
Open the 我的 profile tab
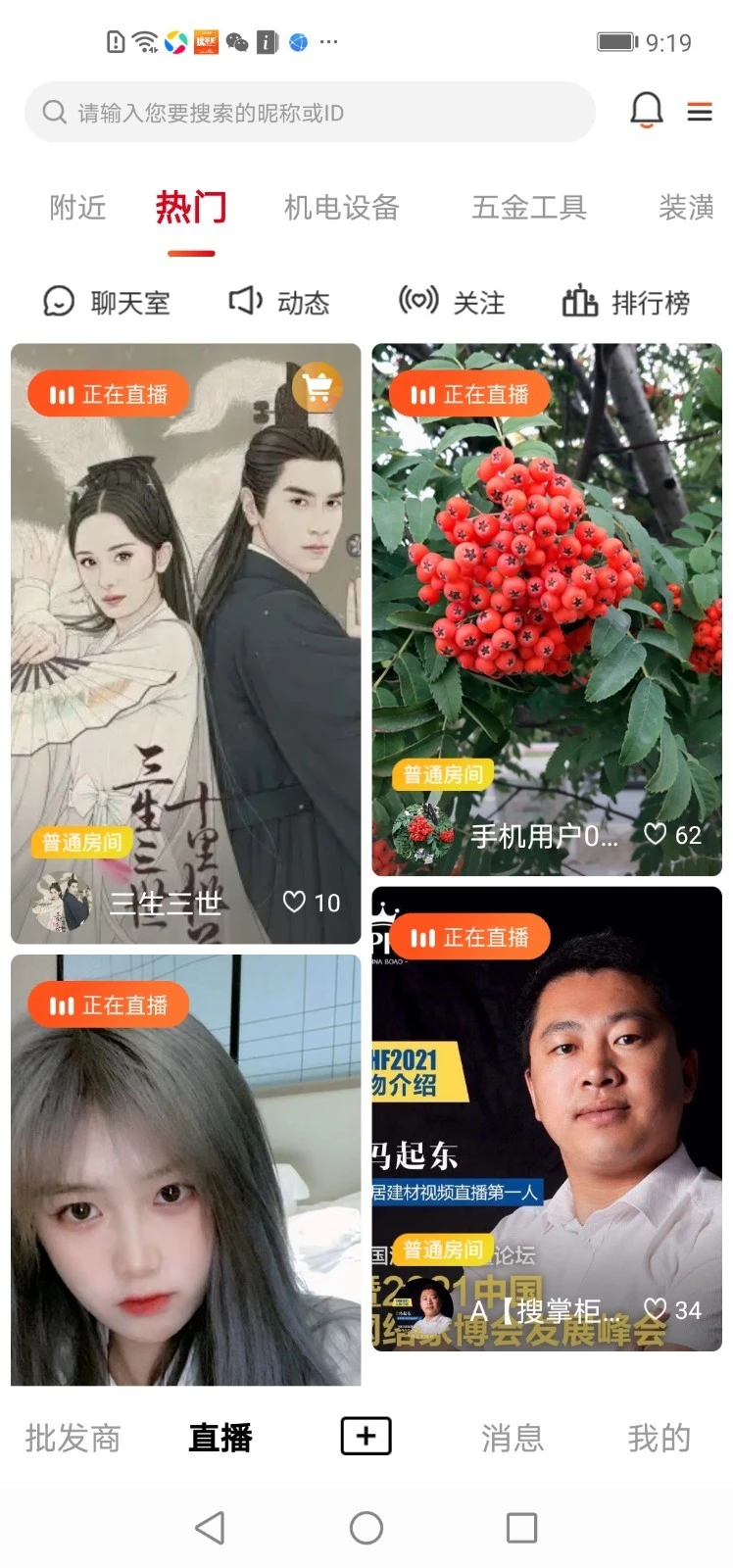(659, 1438)
